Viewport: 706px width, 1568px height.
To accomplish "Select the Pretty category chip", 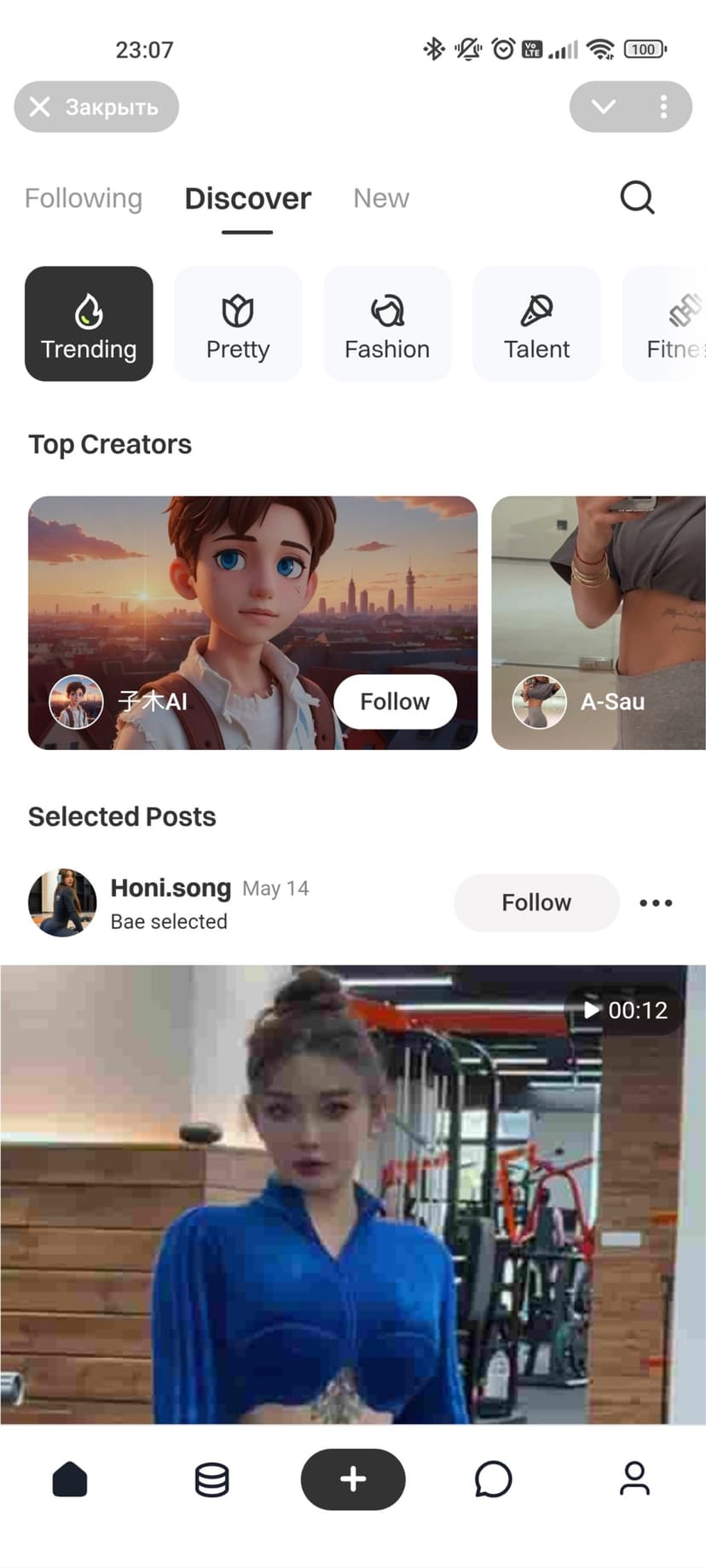I will point(238,324).
